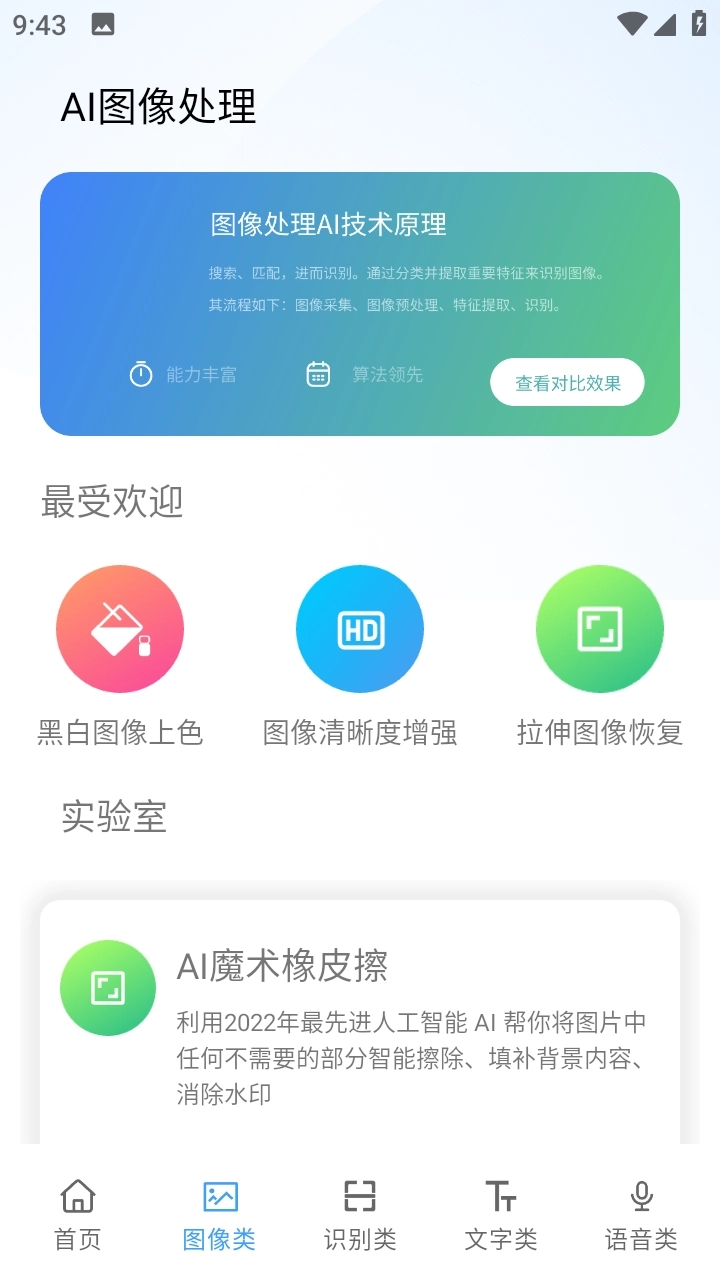Tap the 识别类 scan icon
The height and width of the screenshot is (1280, 720).
pyautogui.click(x=360, y=1196)
